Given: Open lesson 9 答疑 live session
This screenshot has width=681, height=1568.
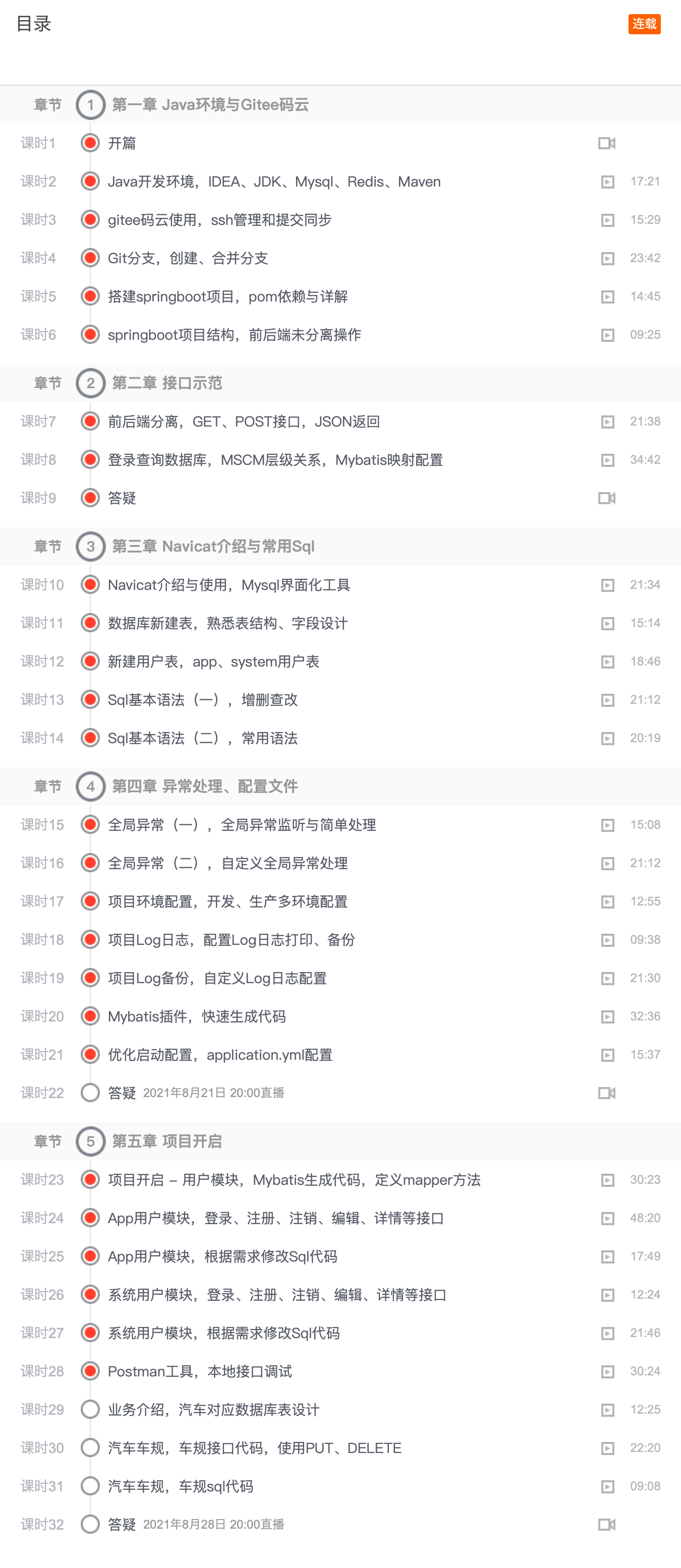Looking at the screenshot, I should tap(122, 498).
